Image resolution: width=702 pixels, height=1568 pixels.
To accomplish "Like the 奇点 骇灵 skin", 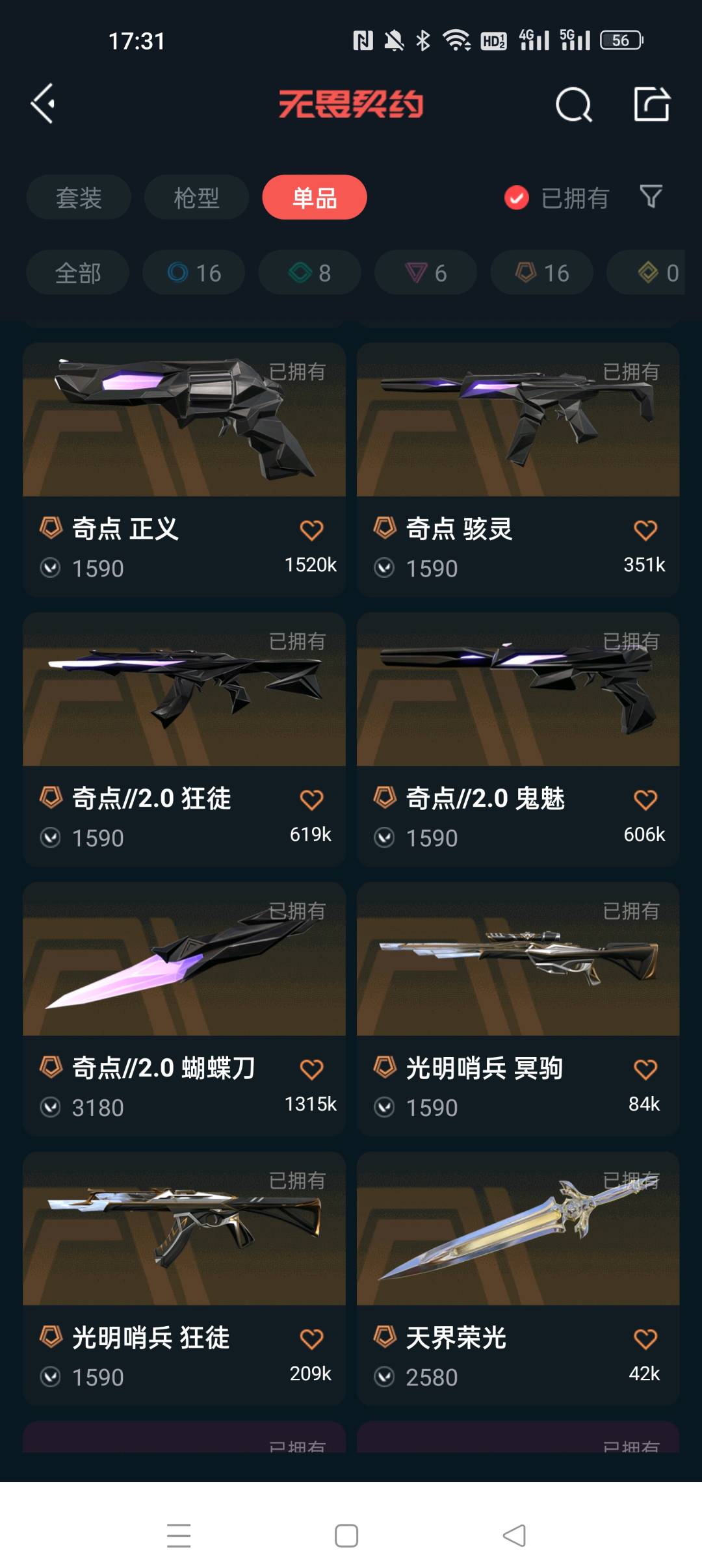I will [645, 530].
